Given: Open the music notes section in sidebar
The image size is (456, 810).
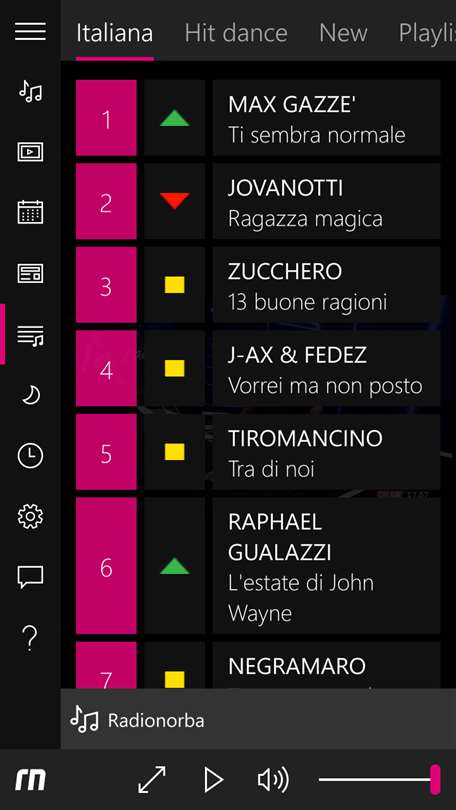Looking at the screenshot, I should coord(30,92).
